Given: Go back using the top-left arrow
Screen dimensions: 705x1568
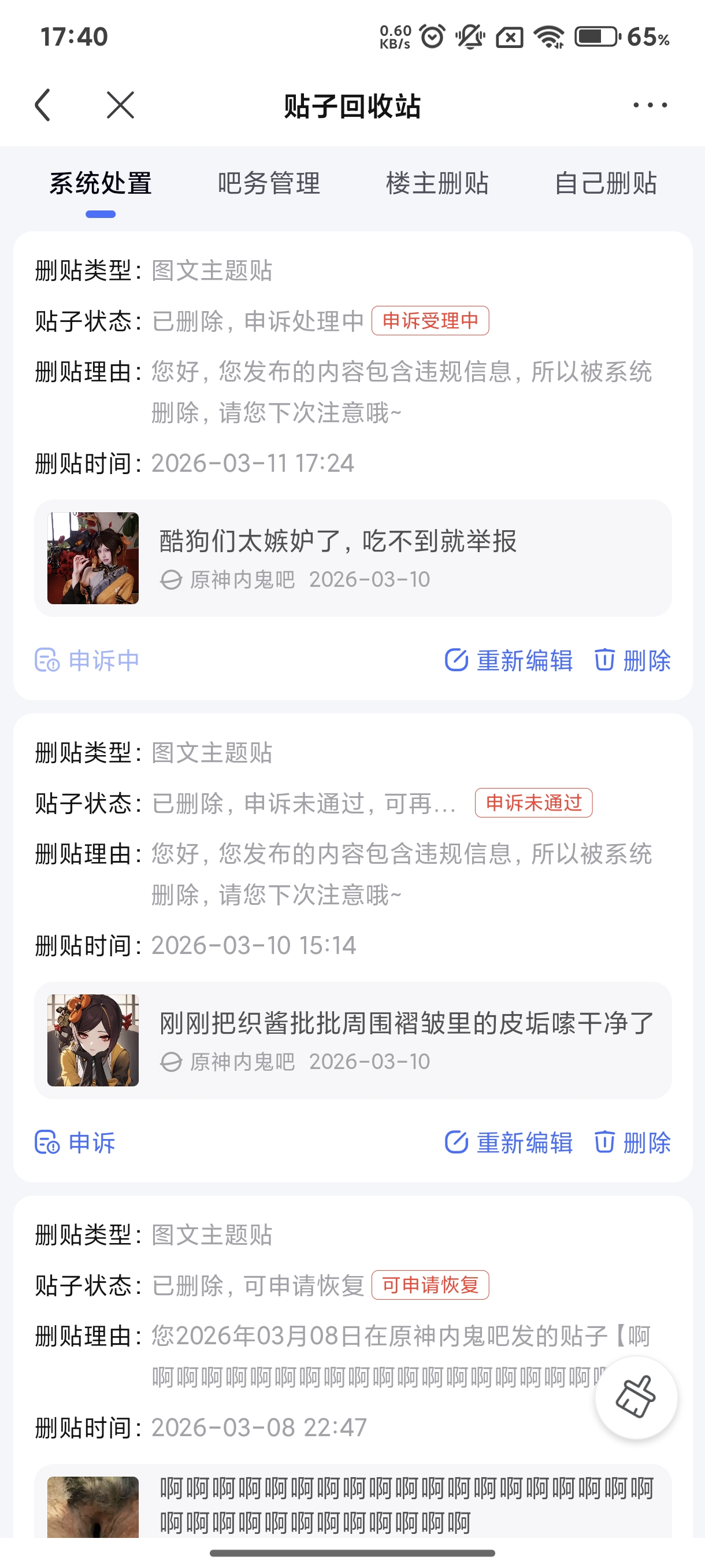Looking at the screenshot, I should 43,105.
